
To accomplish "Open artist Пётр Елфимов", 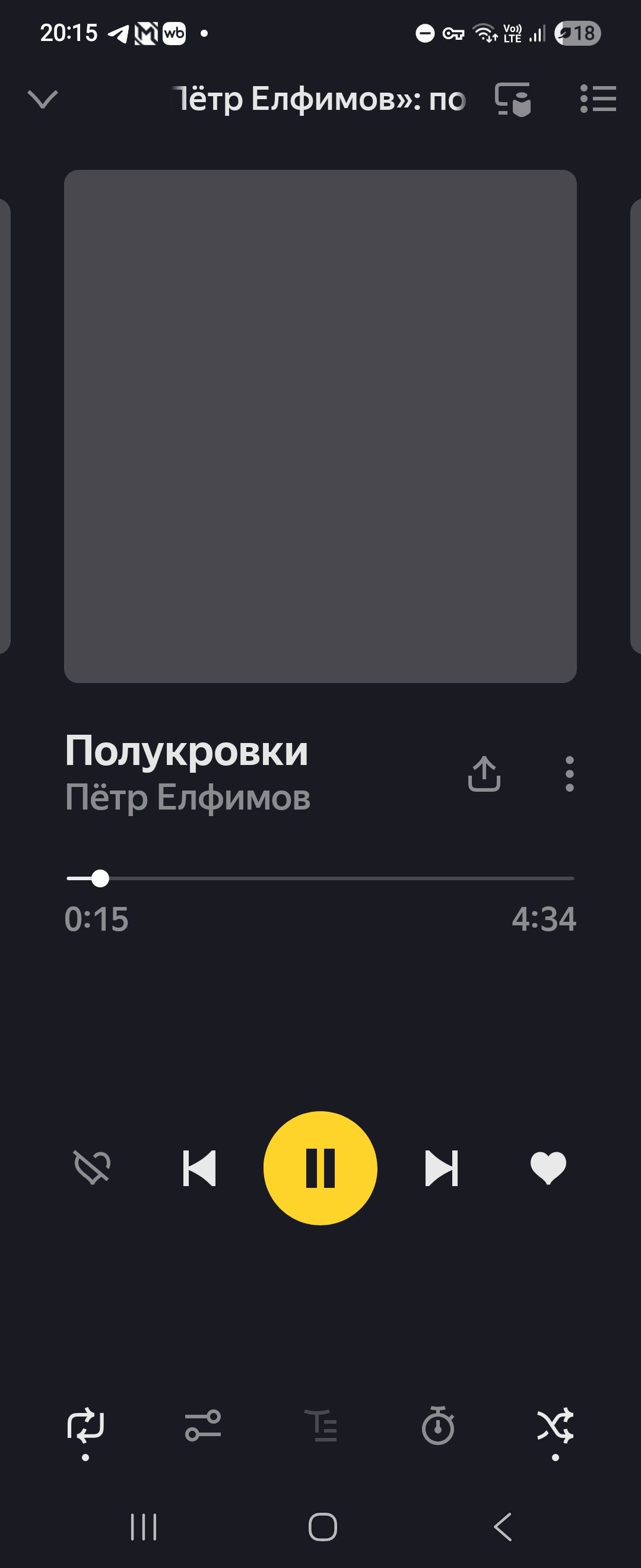I will (x=188, y=798).
